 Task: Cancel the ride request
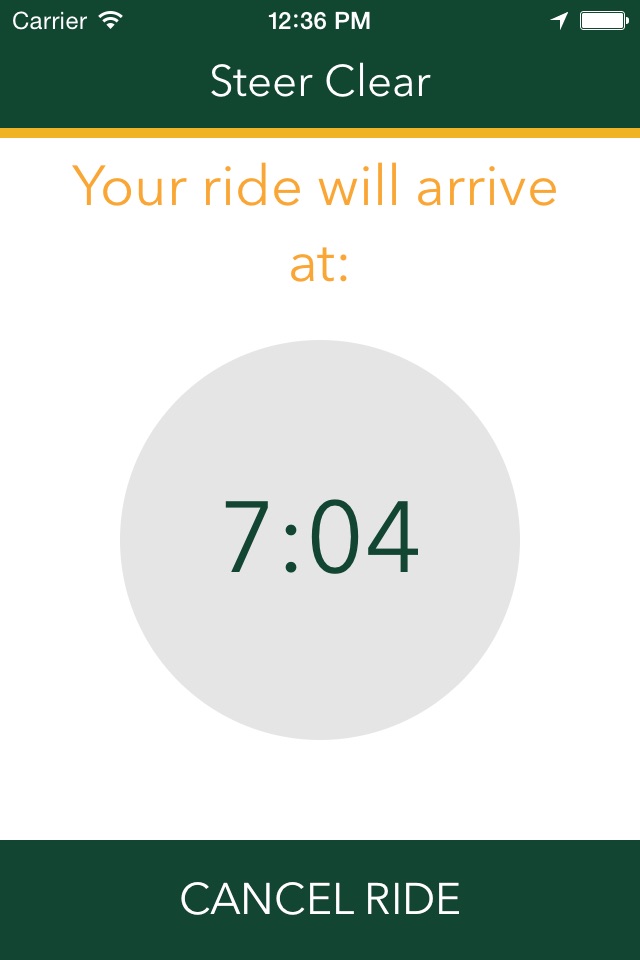click(x=320, y=899)
